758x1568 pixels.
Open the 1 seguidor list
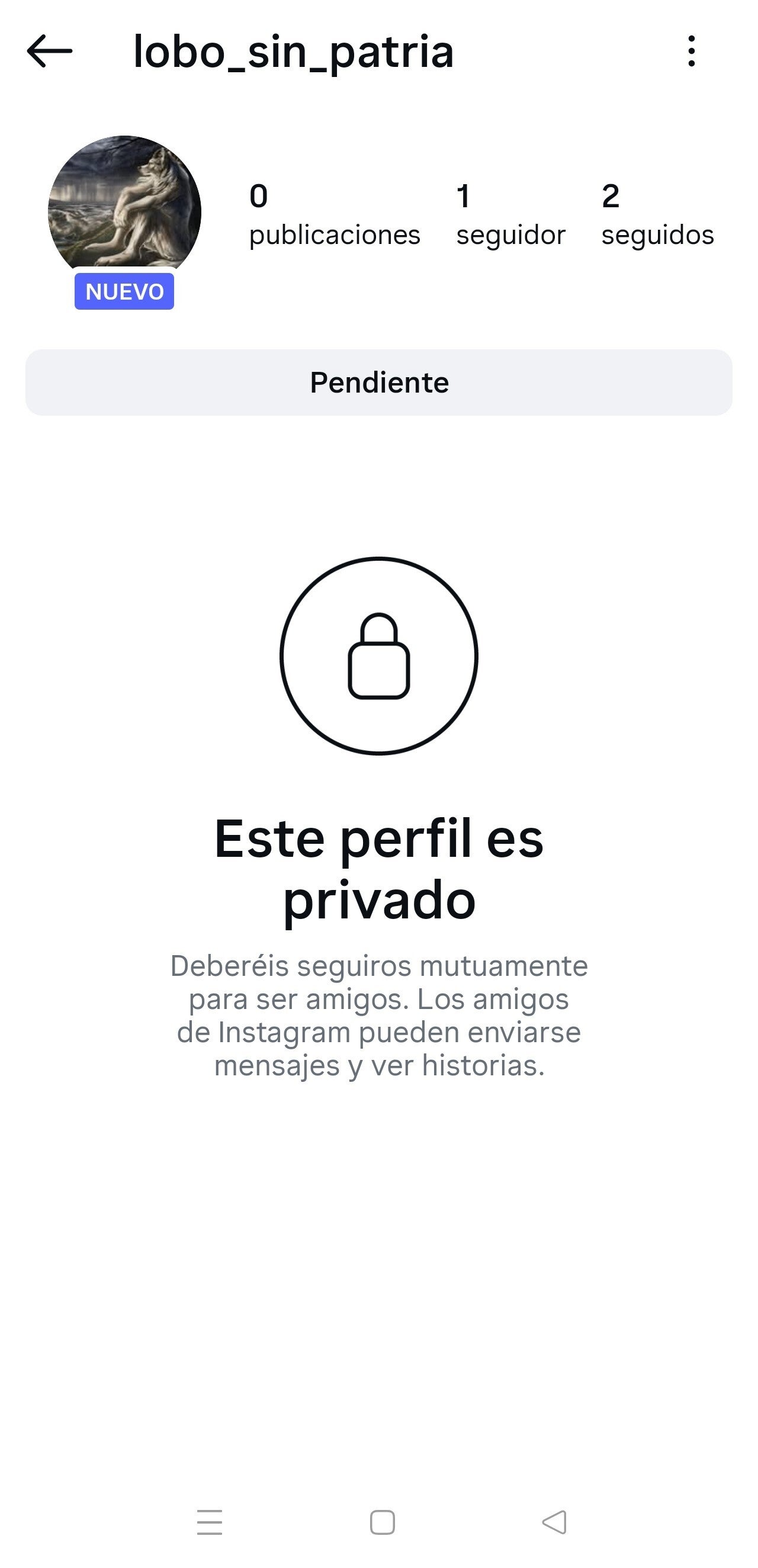(x=511, y=216)
